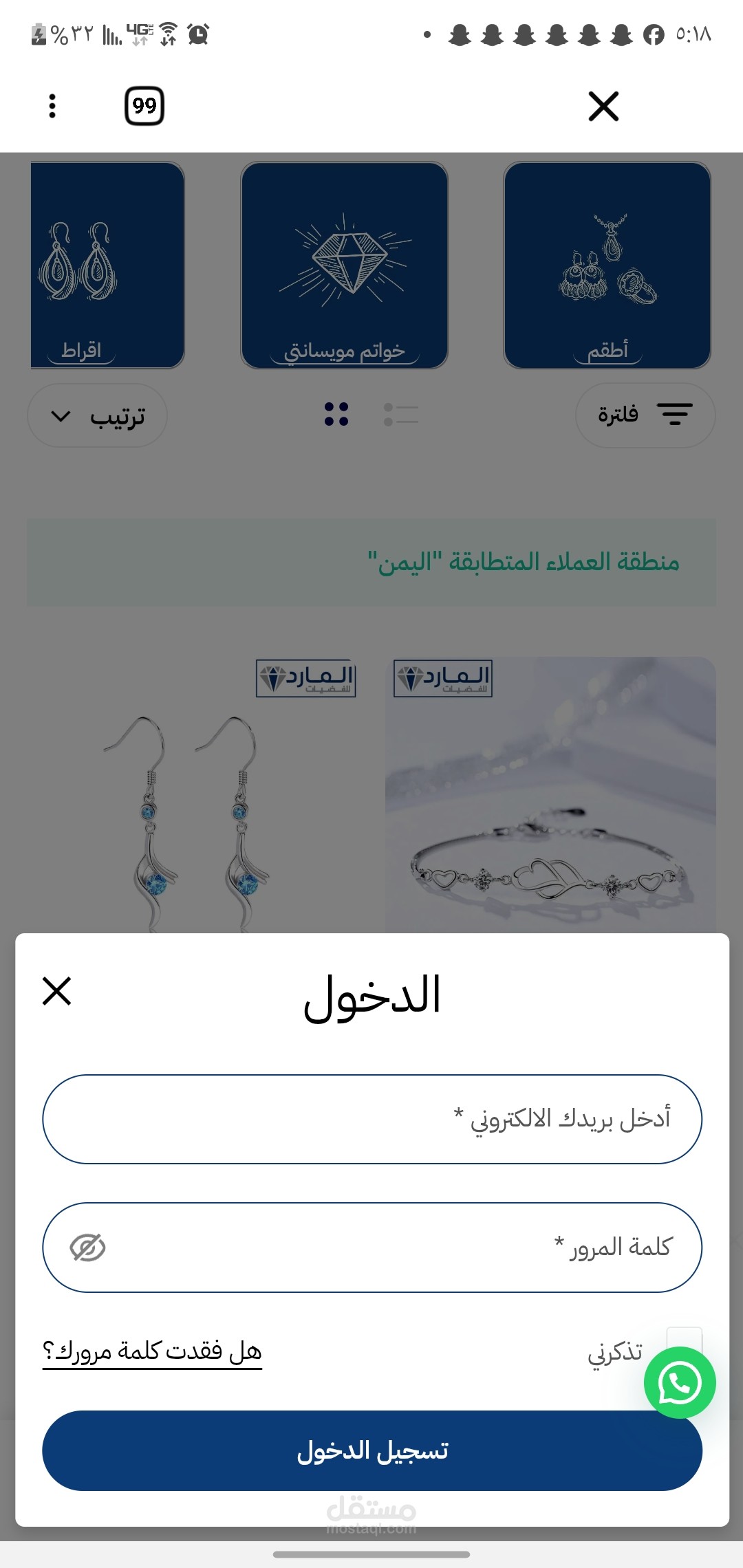
Task: Switch to grid view
Action: pos(336,414)
